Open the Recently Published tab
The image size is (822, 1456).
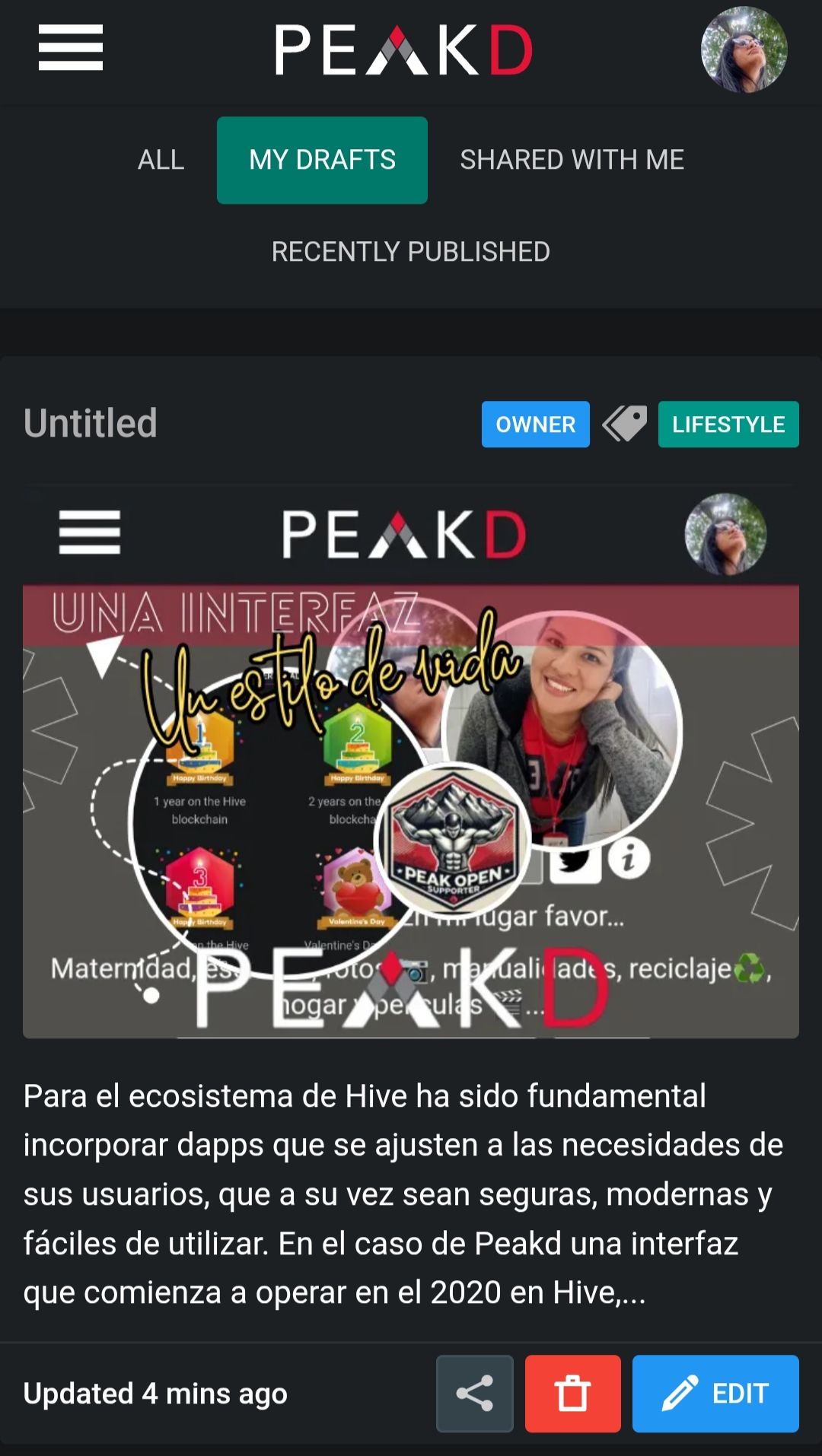pyautogui.click(x=410, y=252)
